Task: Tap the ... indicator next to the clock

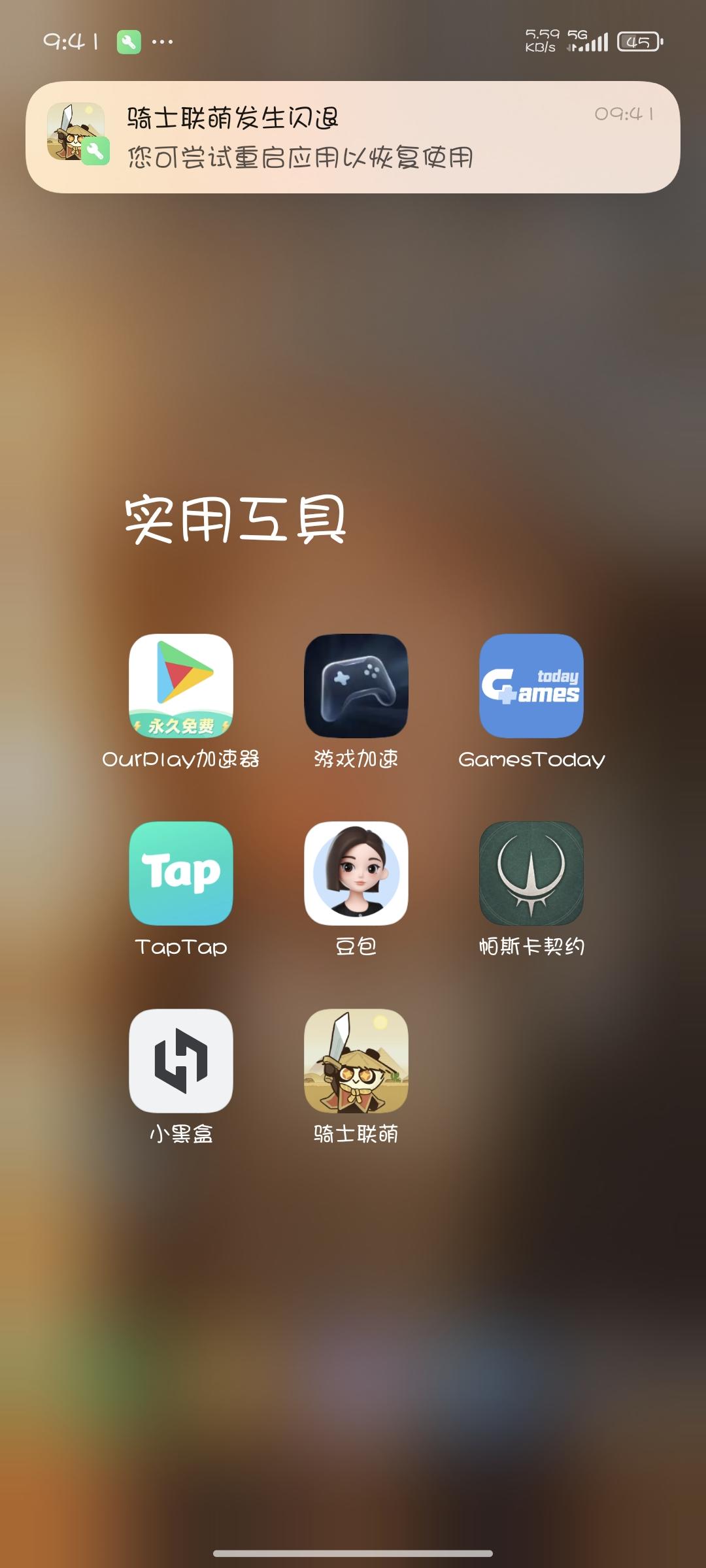Action: (x=161, y=41)
